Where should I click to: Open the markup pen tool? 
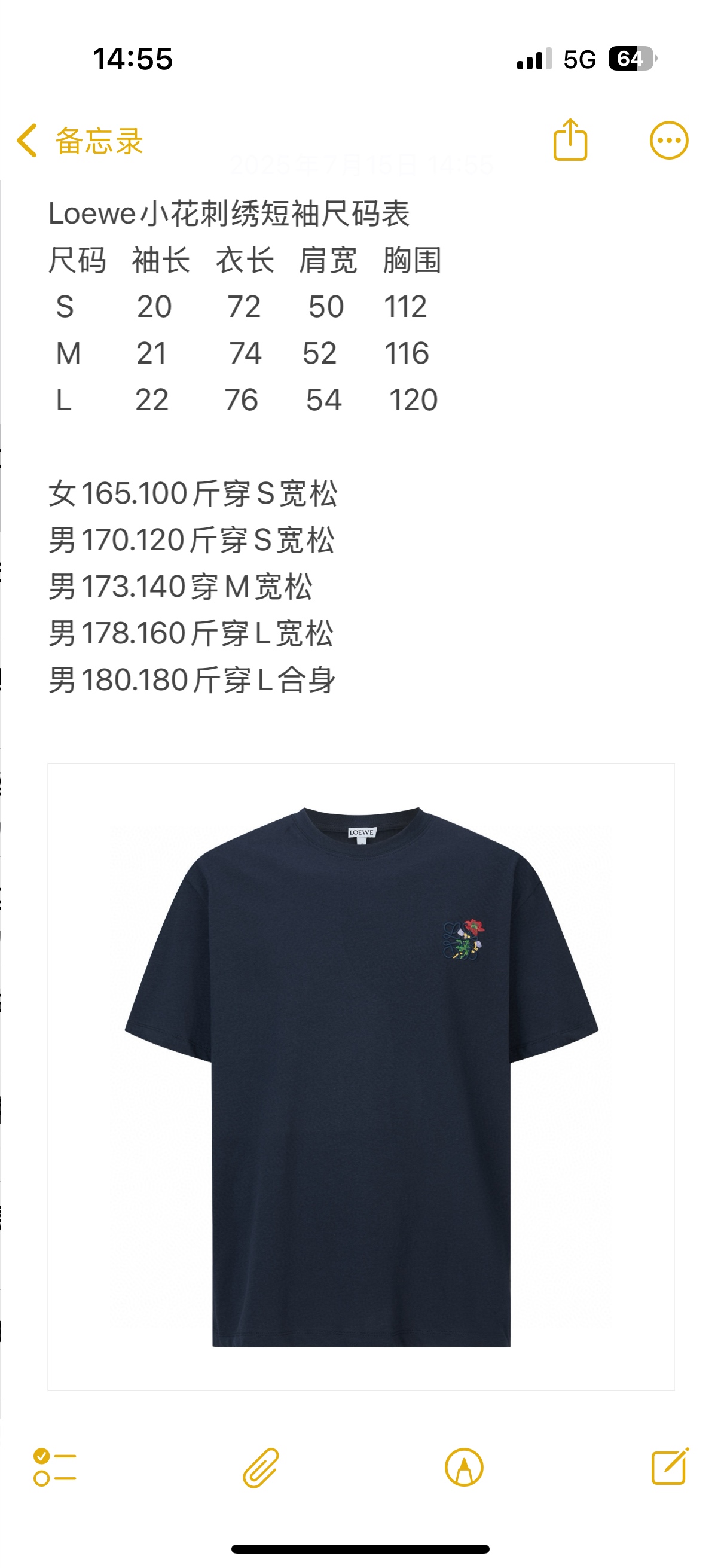(x=464, y=1467)
